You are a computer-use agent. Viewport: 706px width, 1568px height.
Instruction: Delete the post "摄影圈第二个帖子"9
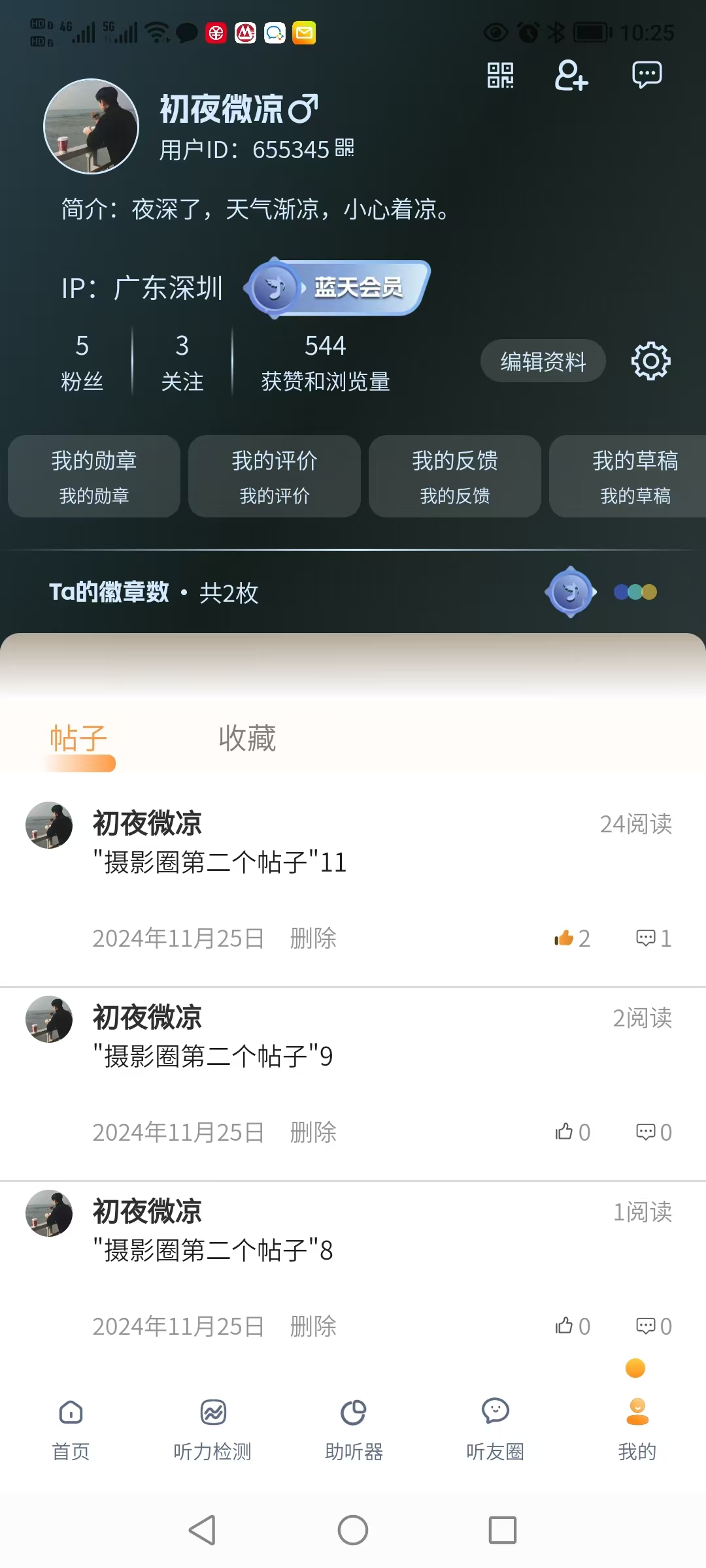coord(313,1132)
